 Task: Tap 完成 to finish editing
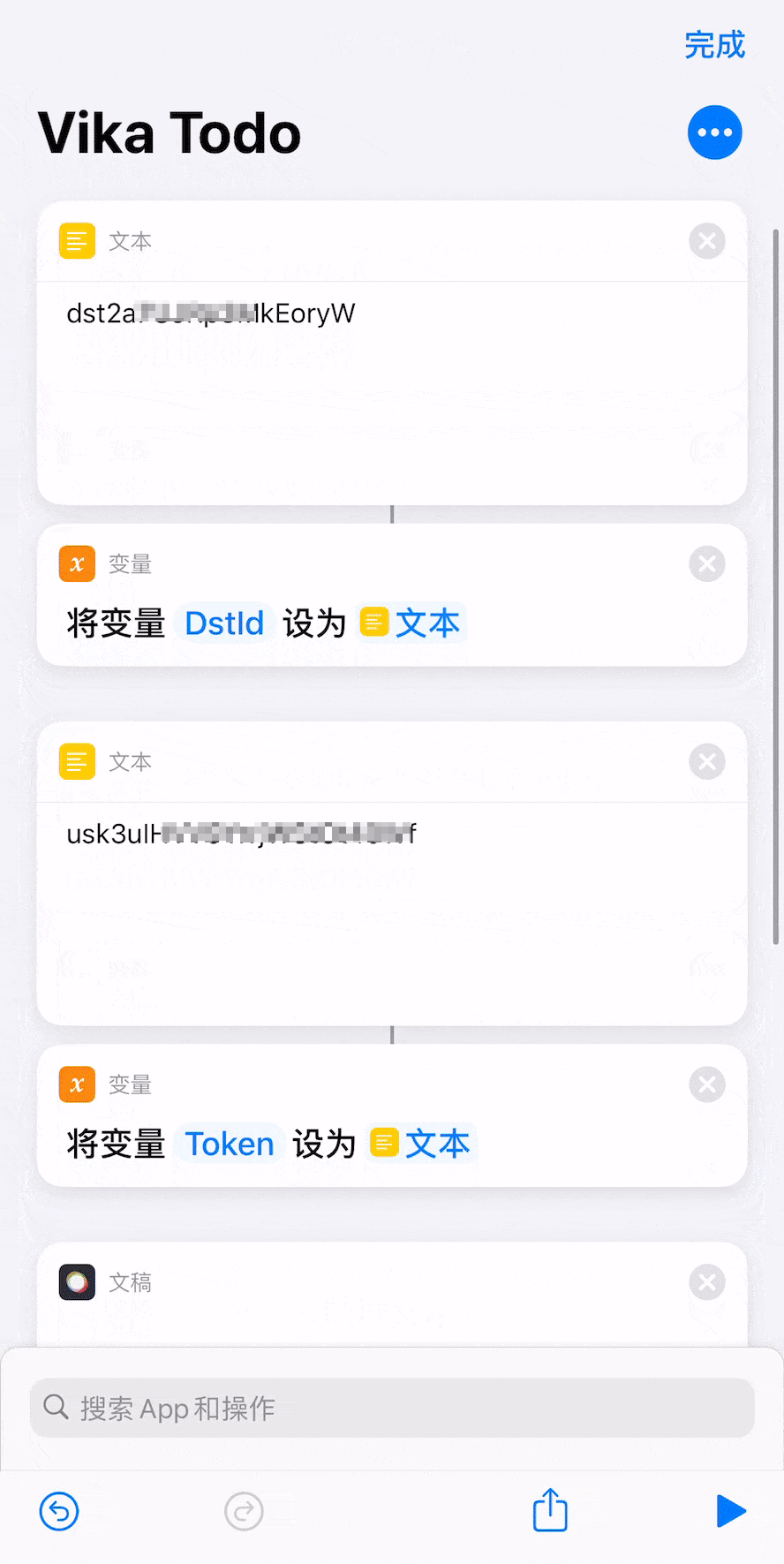coord(714,45)
